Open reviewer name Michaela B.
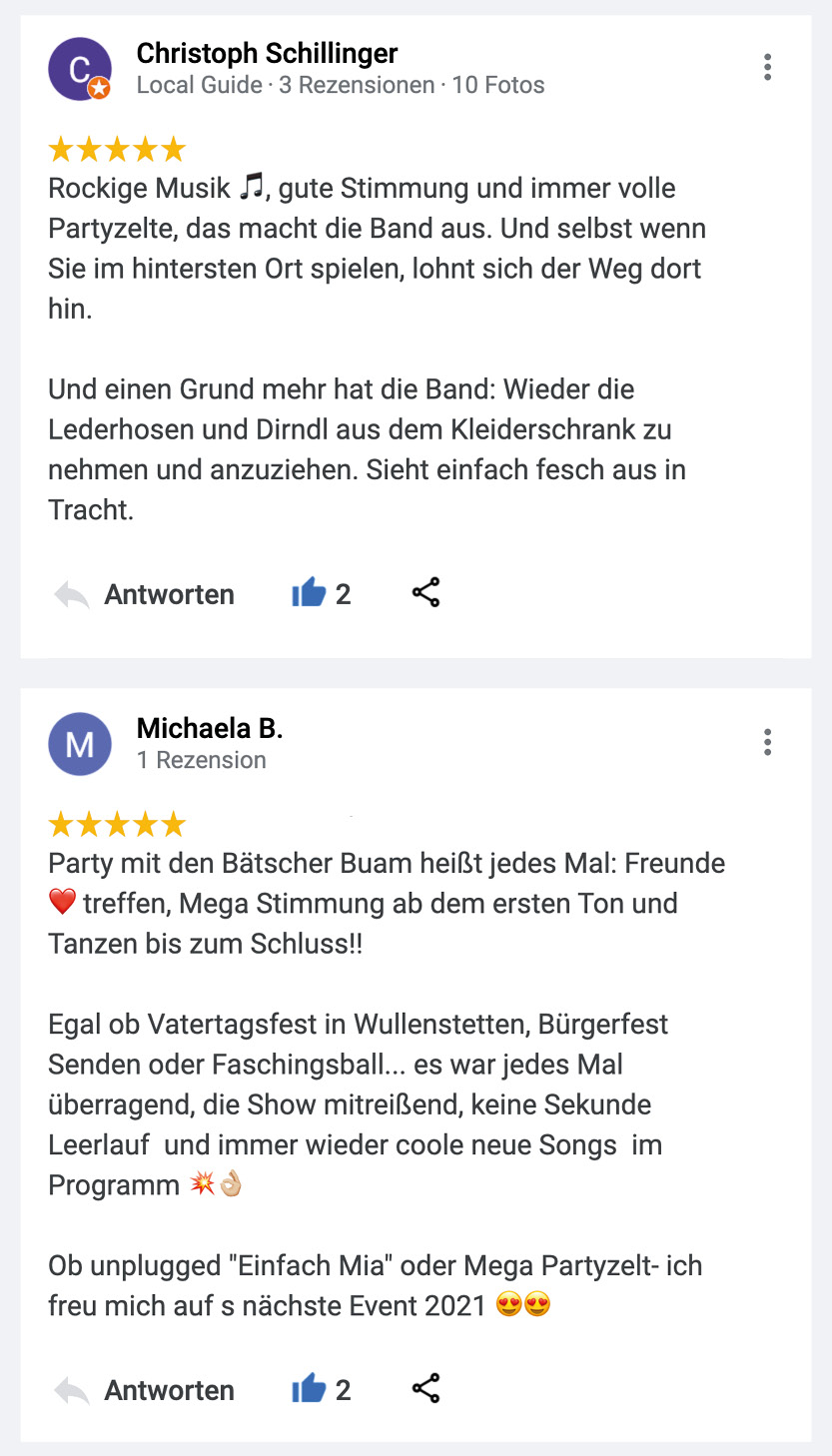 [210, 728]
